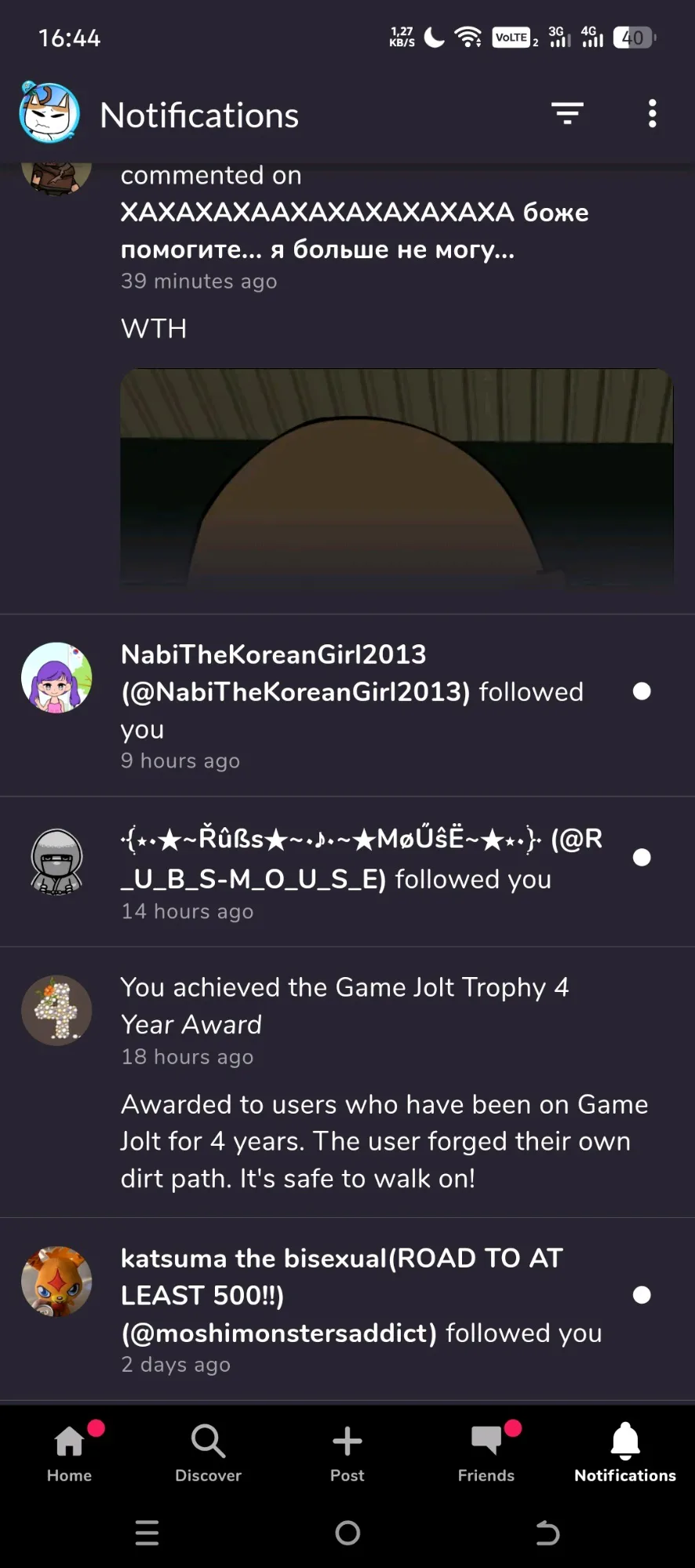
Task: Open NabiTheKoreanGirl2013 followed you notification
Action: tap(351, 705)
